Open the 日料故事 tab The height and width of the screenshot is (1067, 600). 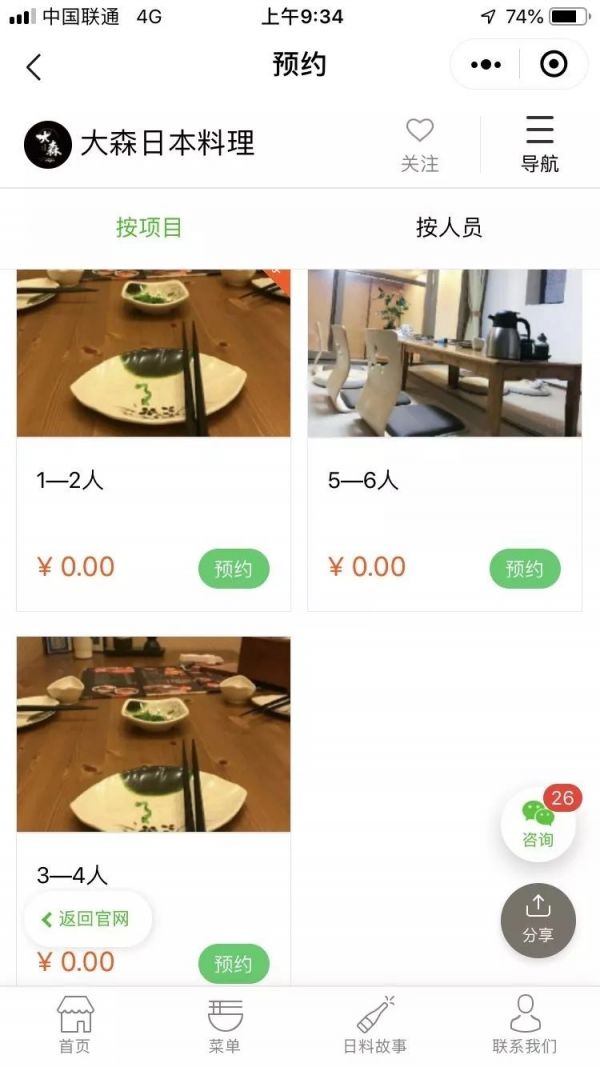pyautogui.click(x=375, y=1025)
